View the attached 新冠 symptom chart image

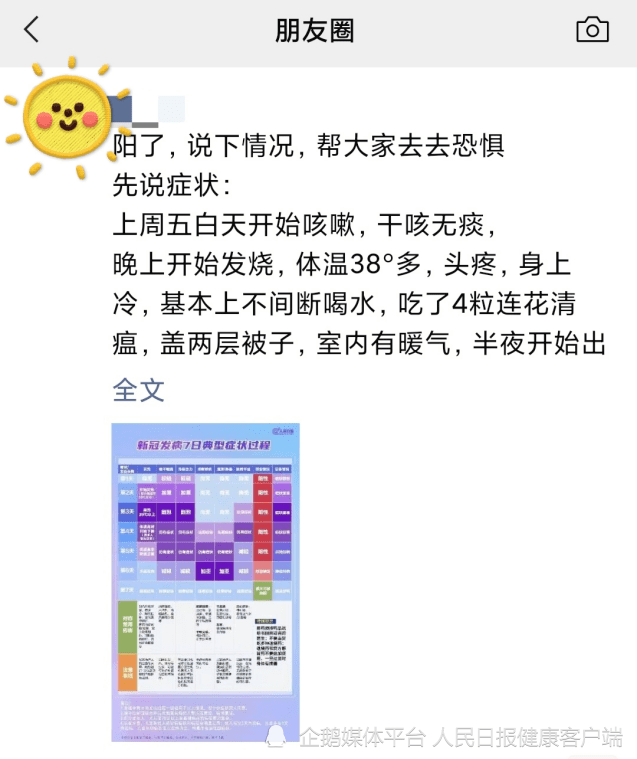205,581
